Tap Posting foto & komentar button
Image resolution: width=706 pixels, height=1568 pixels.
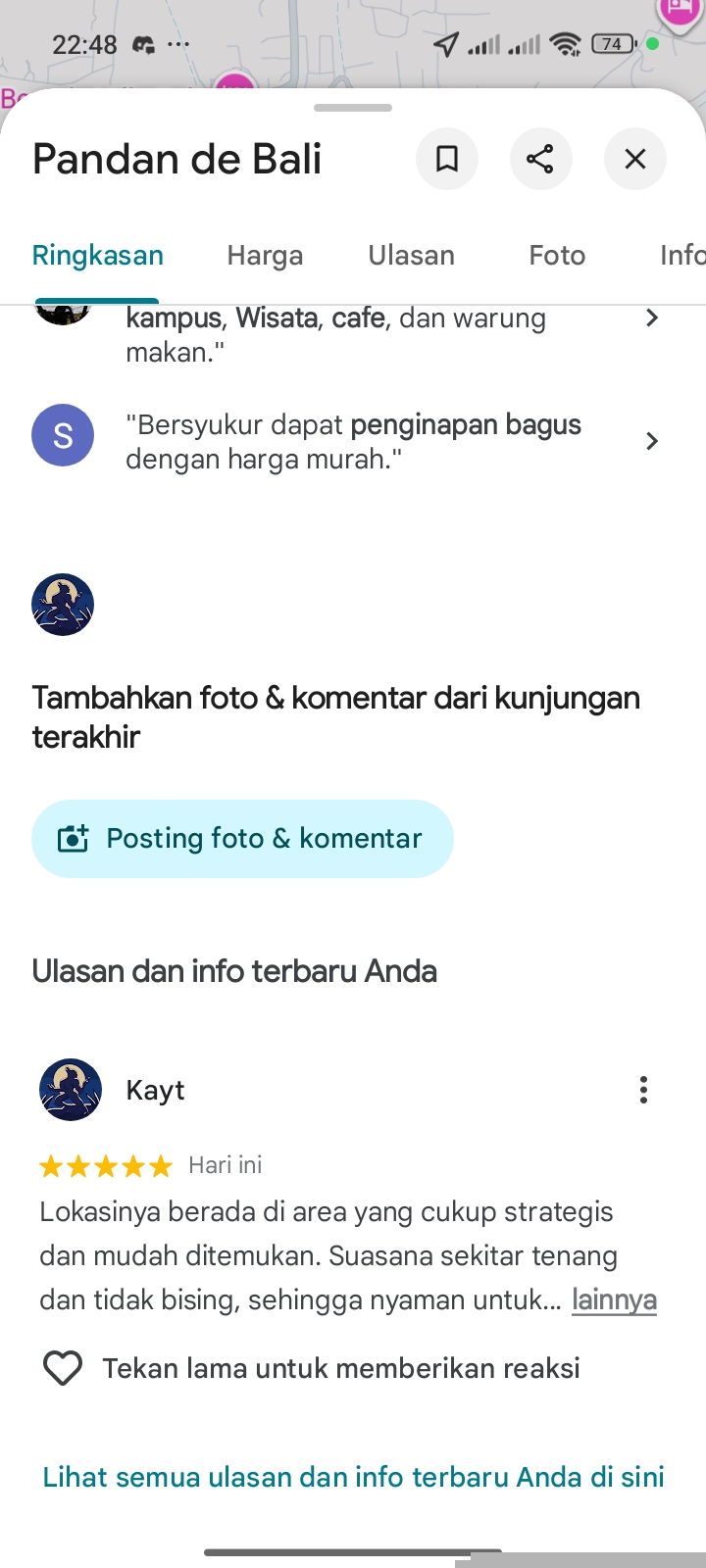pyautogui.click(x=242, y=839)
